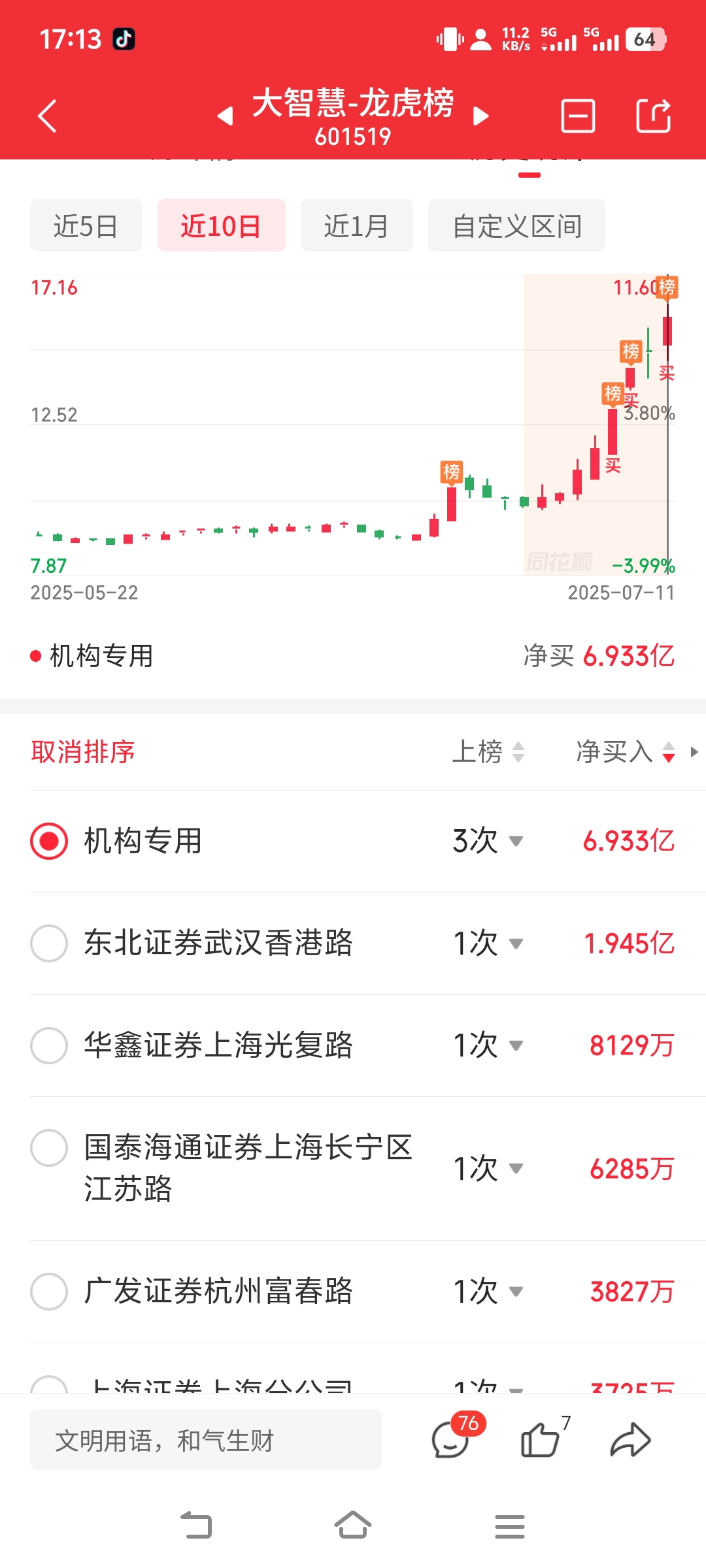The height and width of the screenshot is (1568, 706).
Task: Select 东北证券武汉香港路 radio button
Action: coord(49,943)
